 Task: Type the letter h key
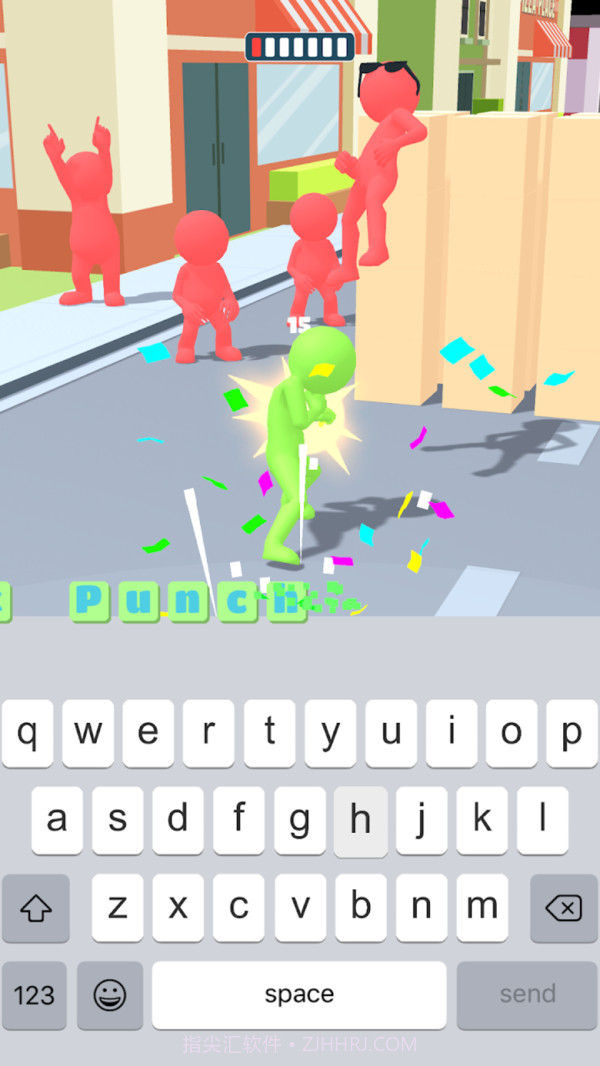pos(360,821)
